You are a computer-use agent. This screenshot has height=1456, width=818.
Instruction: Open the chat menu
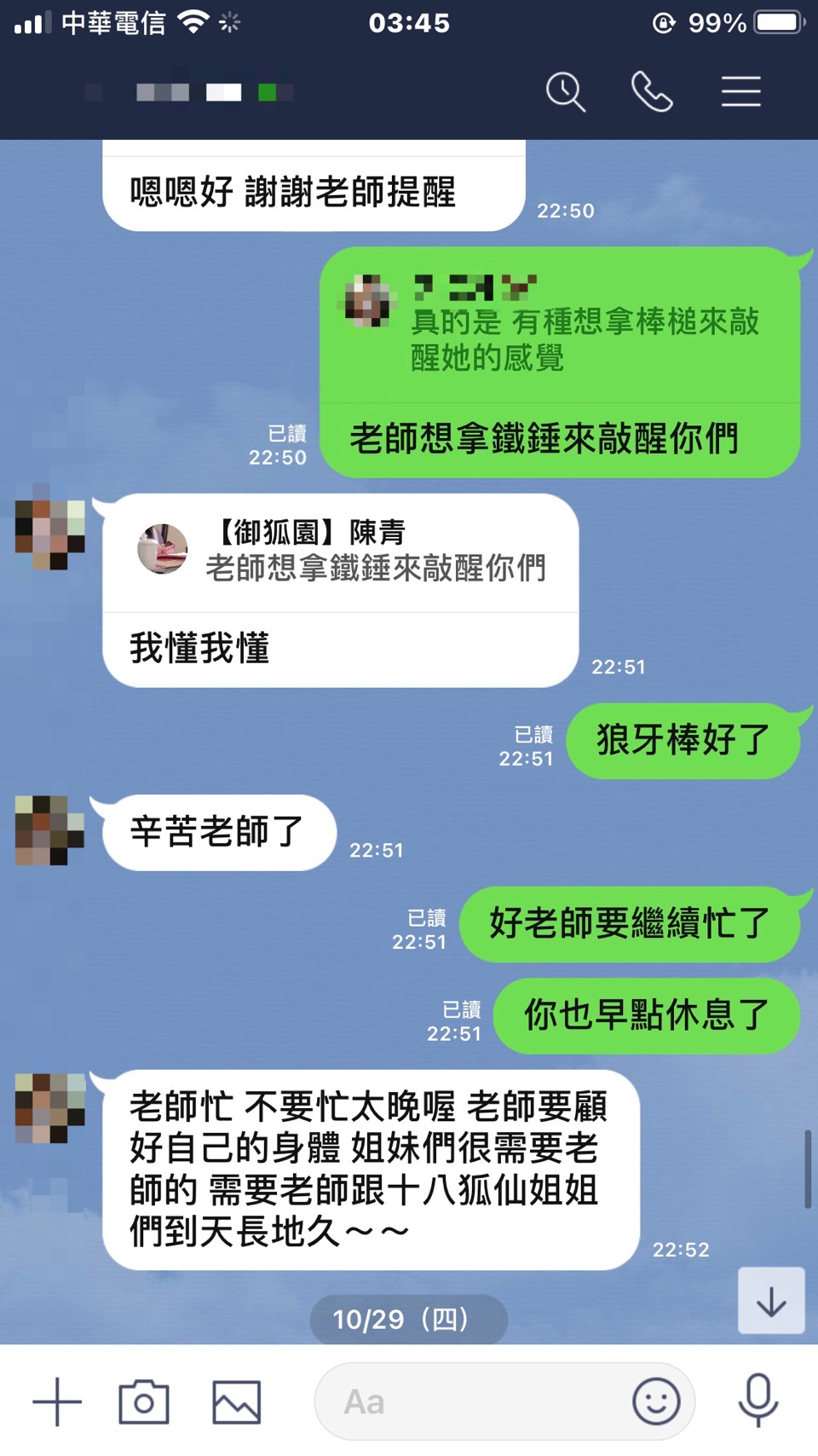(x=740, y=92)
